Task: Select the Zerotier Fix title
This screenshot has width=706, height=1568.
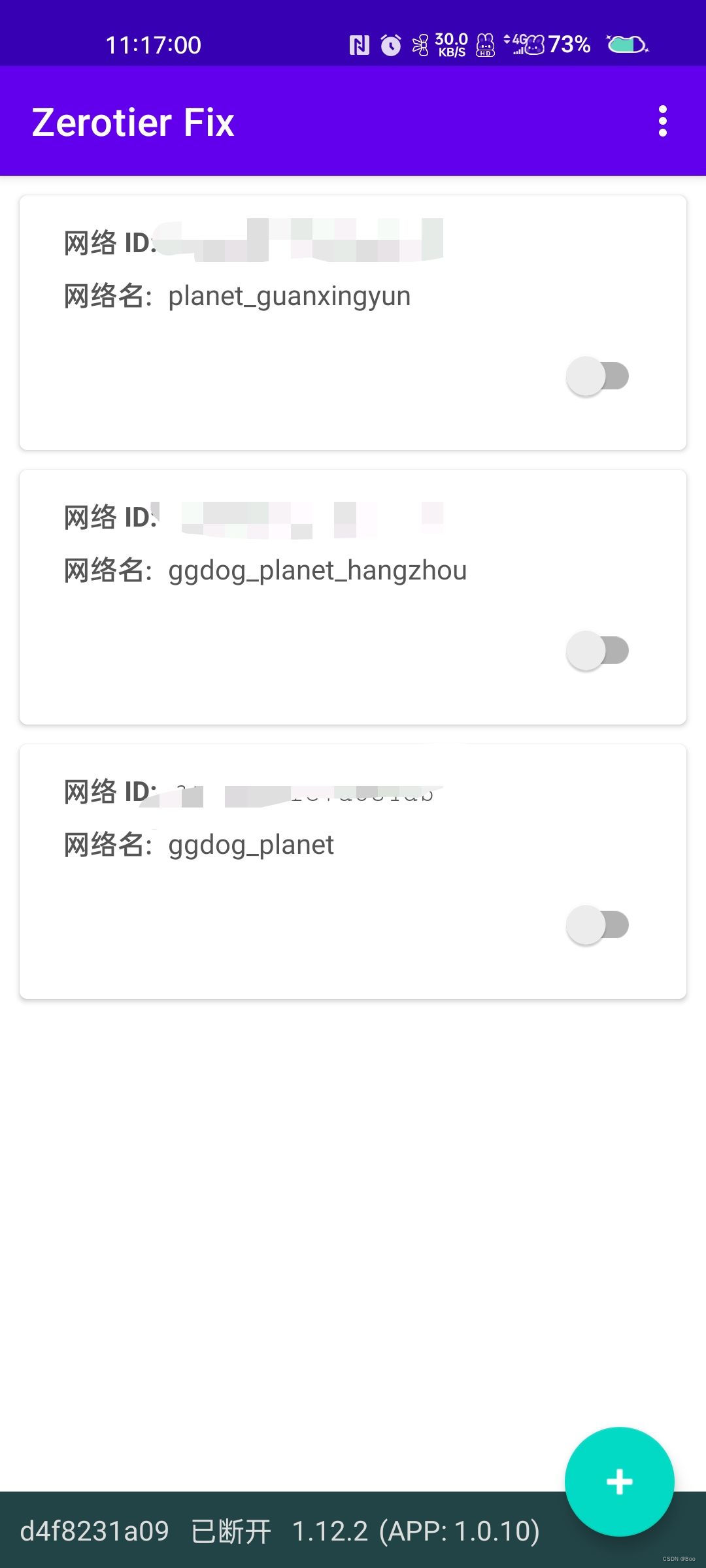Action: [x=133, y=121]
